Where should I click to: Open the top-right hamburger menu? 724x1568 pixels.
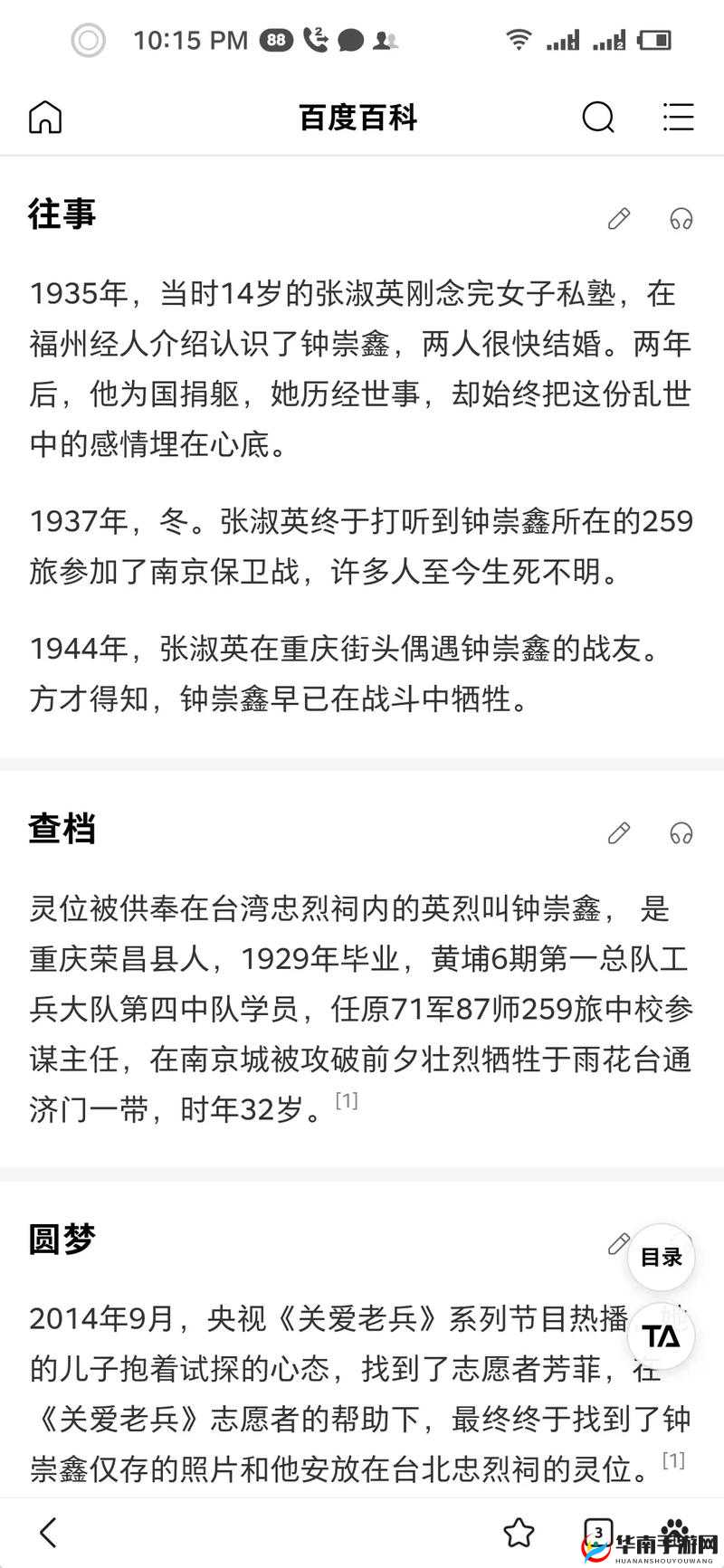pos(678,117)
